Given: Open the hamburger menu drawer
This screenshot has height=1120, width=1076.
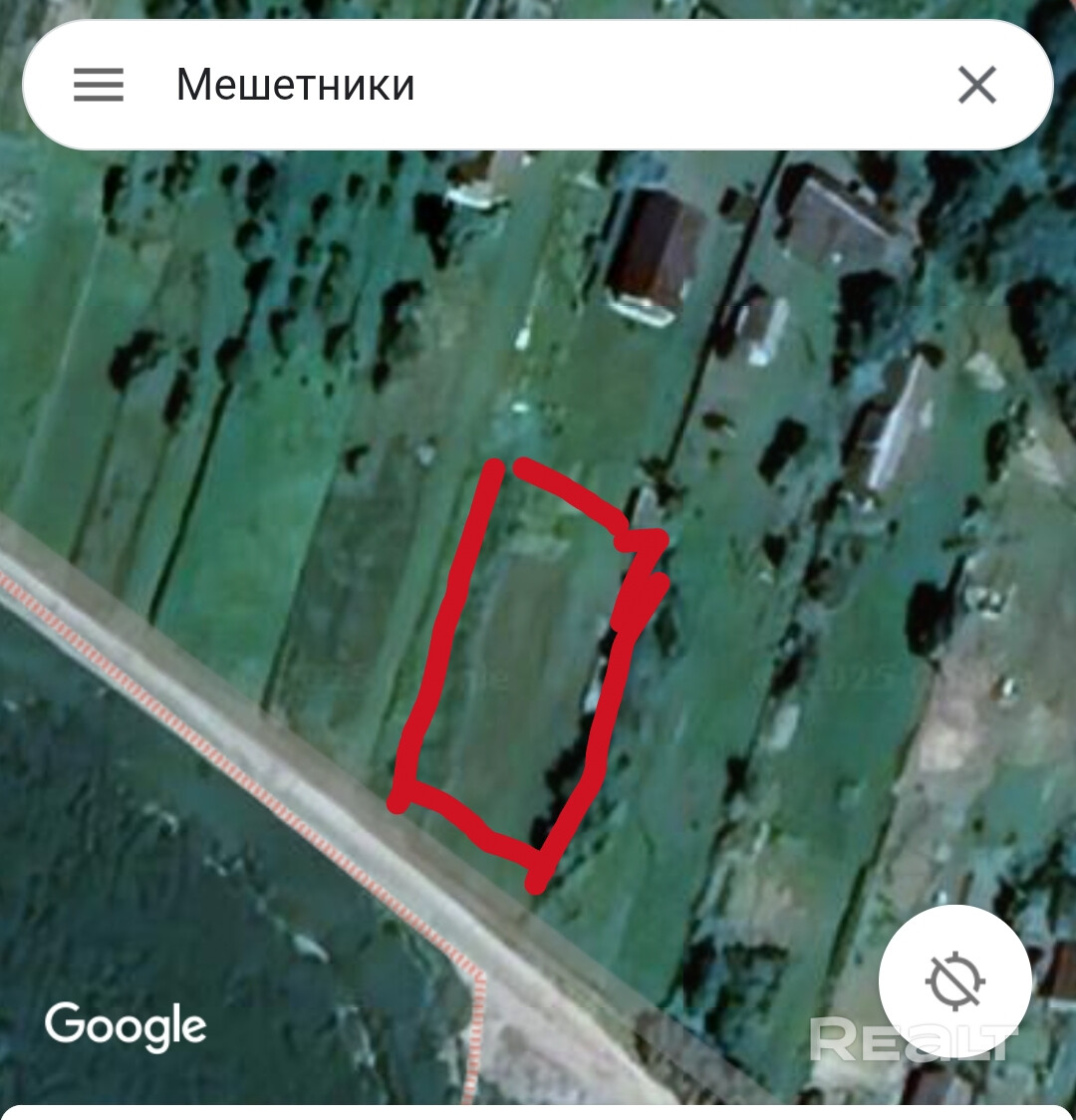Looking at the screenshot, I should point(99,86).
